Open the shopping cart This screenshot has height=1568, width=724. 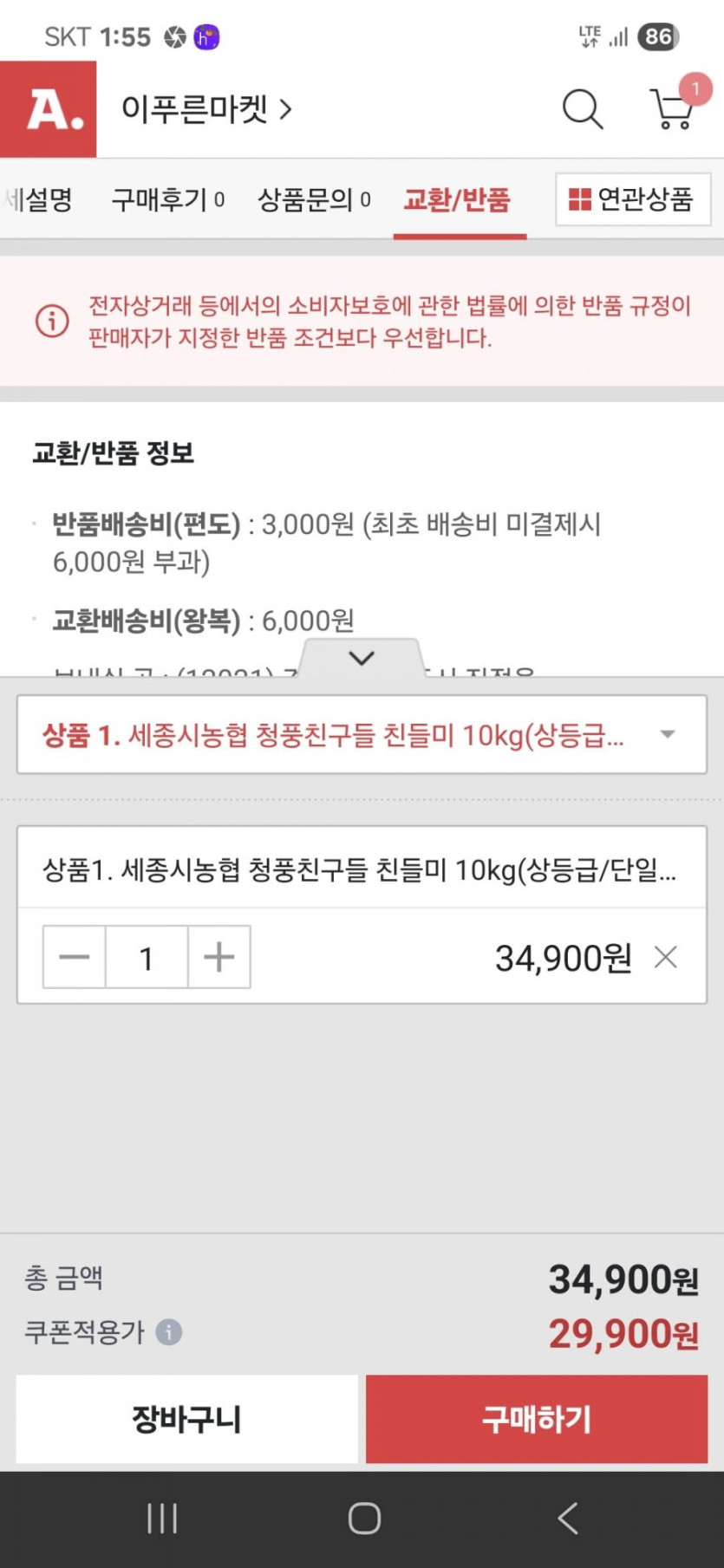[x=672, y=110]
